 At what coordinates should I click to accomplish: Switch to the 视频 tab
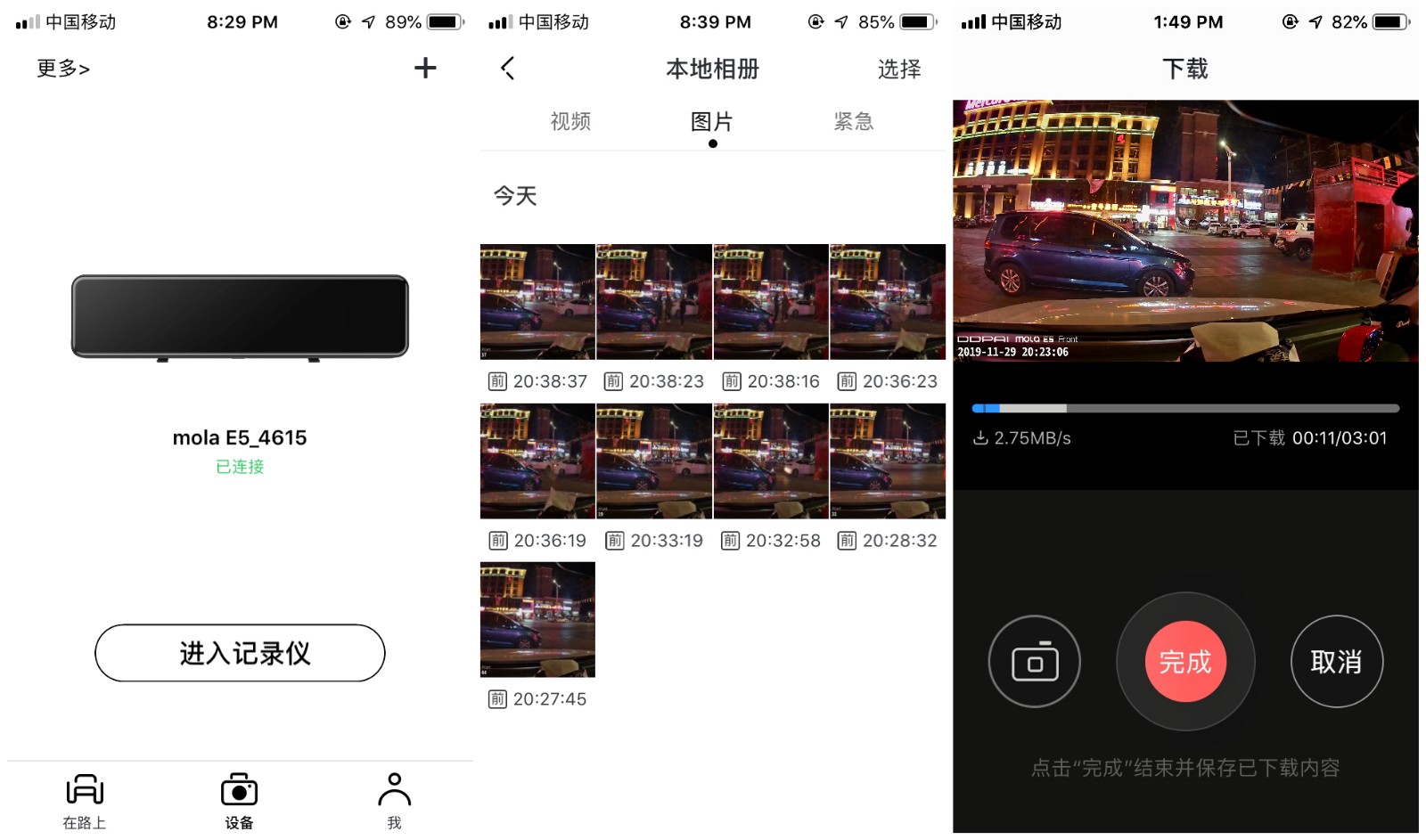coord(570,122)
